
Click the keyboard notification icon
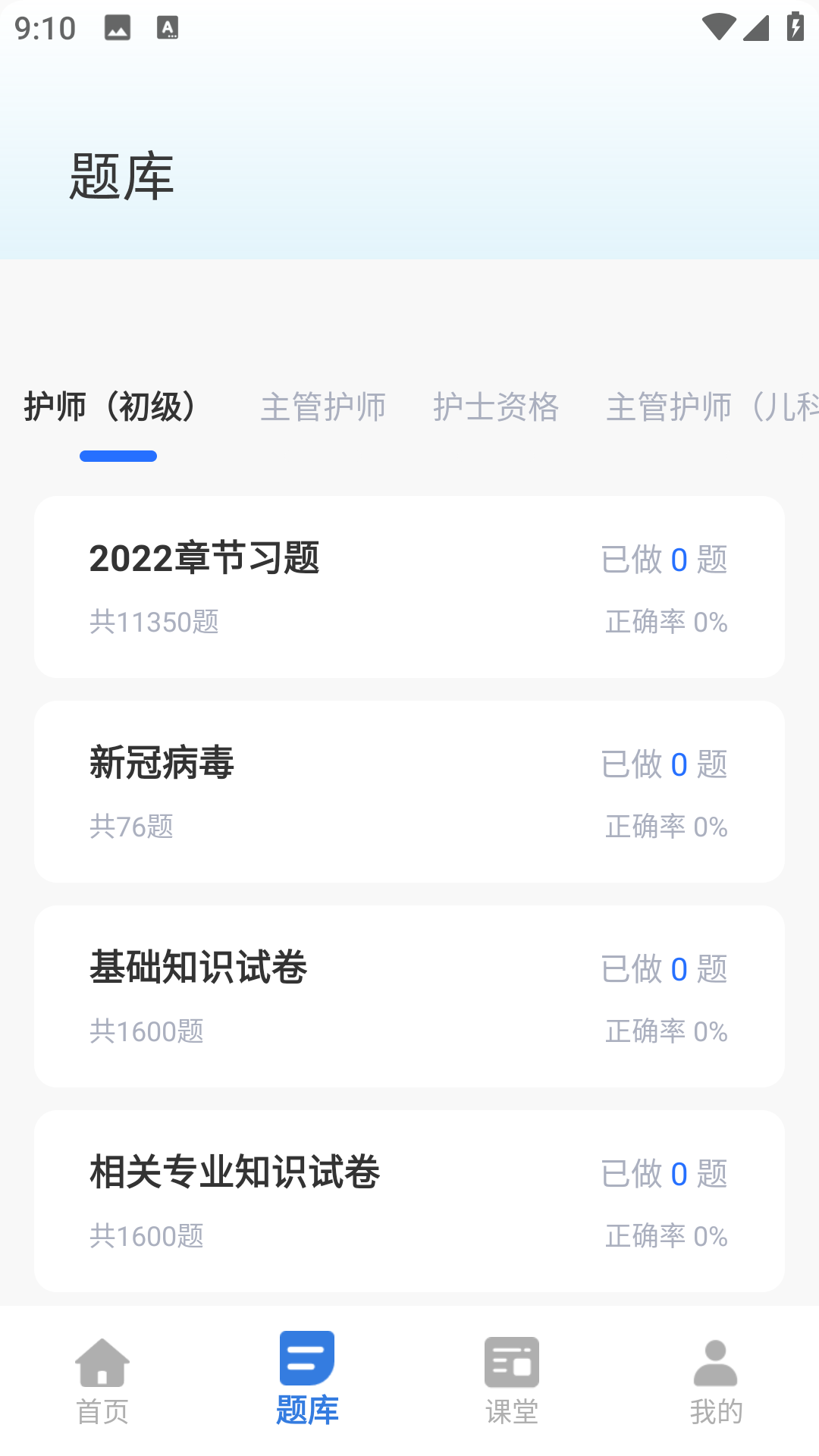[168, 30]
